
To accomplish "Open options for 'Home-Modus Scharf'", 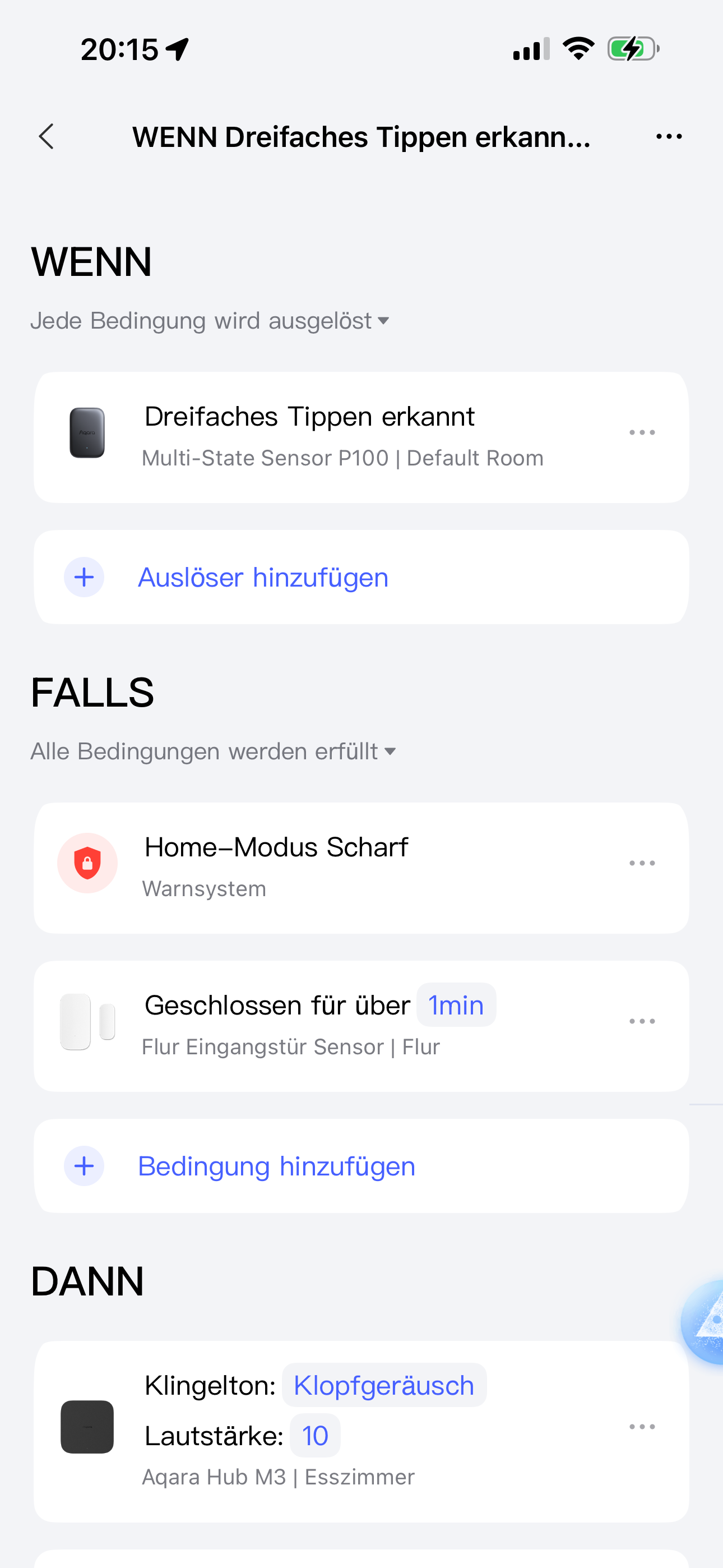I will 641,863.
